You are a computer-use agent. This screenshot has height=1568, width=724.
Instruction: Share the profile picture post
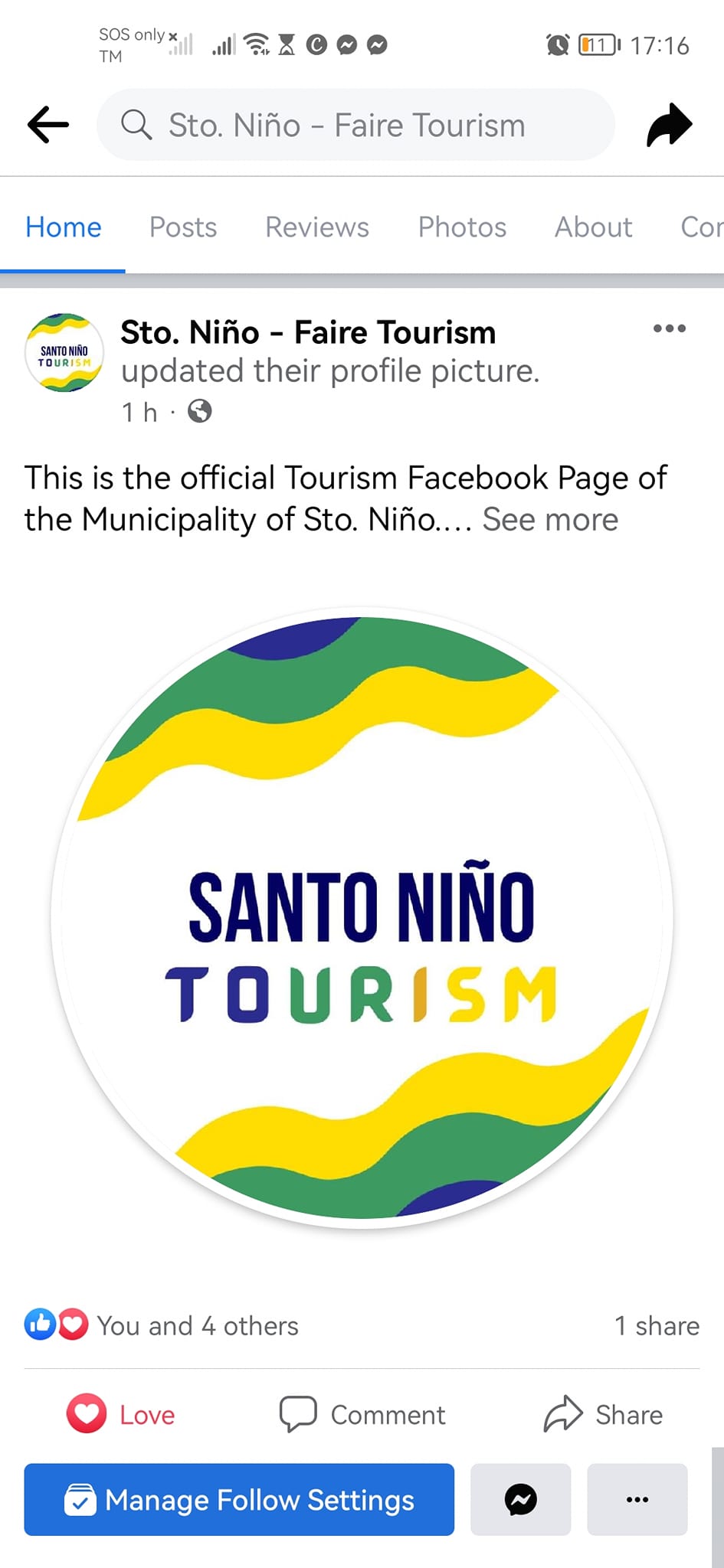pos(603,1414)
